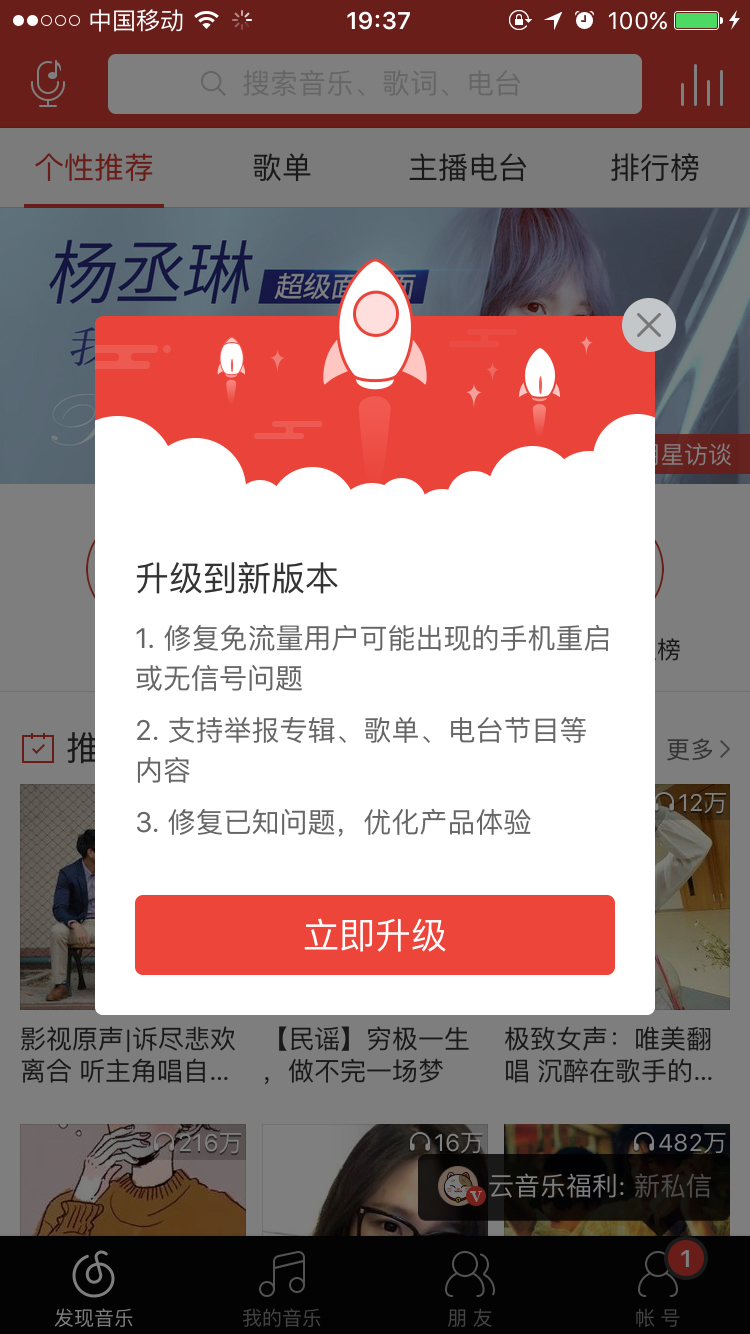Switch to the 歌单 tab

pyautogui.click(x=282, y=168)
